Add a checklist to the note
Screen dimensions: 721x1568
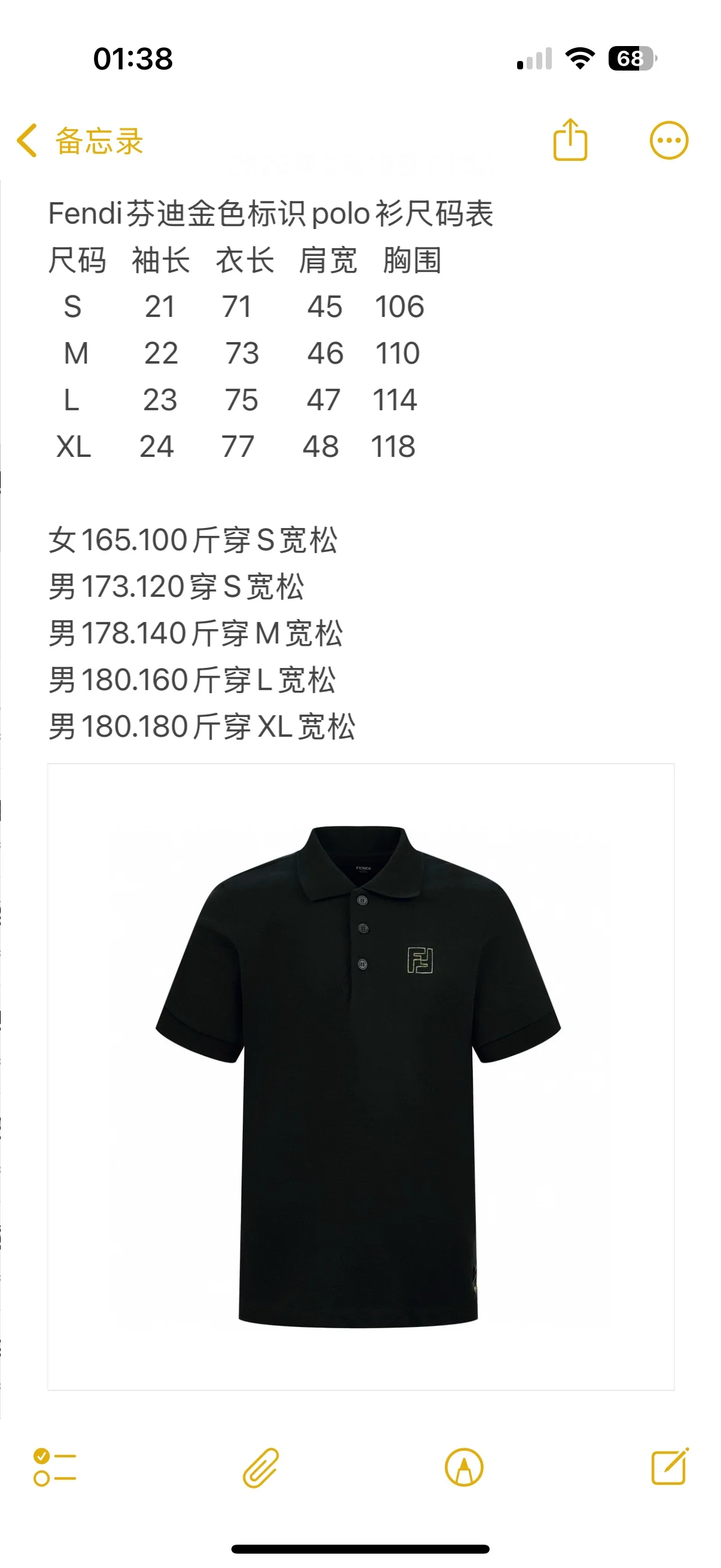(x=55, y=1468)
